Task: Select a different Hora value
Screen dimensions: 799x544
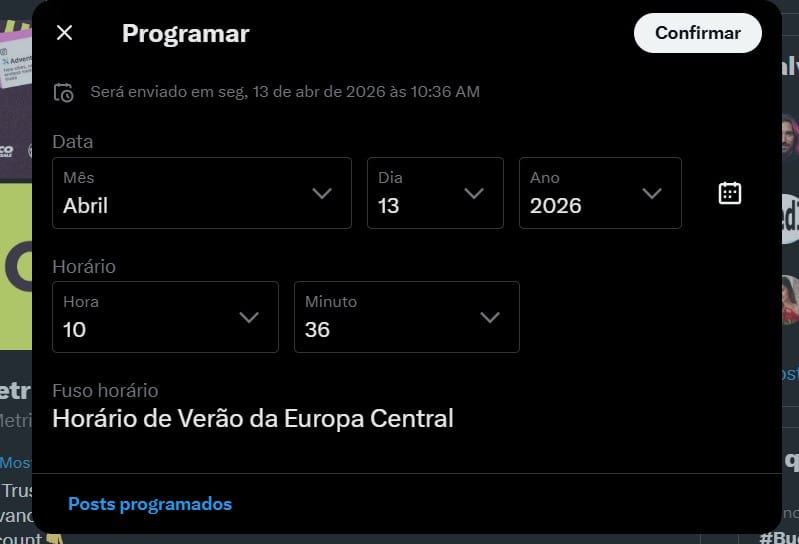Action: tap(165, 317)
